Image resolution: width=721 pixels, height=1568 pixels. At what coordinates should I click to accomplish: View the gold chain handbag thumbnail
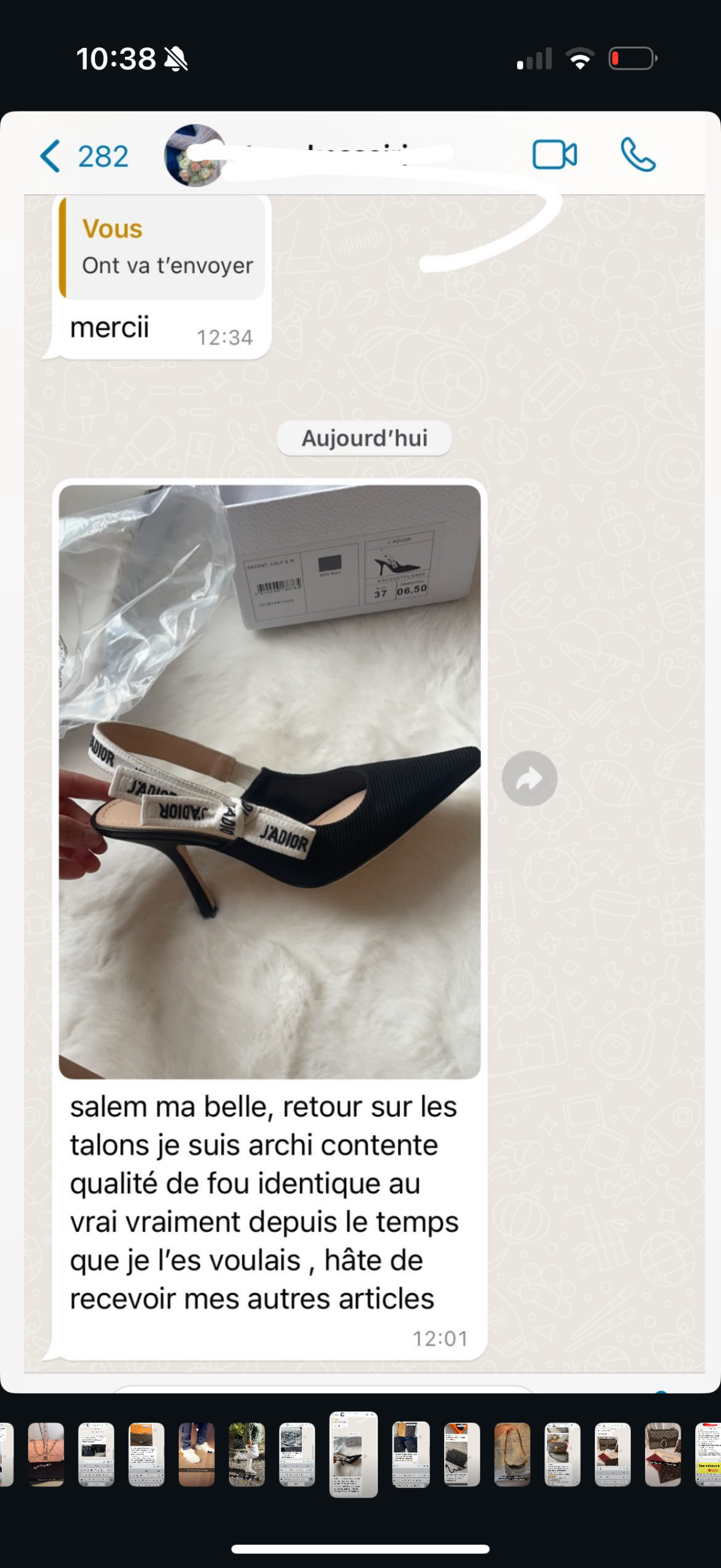tap(512, 1454)
